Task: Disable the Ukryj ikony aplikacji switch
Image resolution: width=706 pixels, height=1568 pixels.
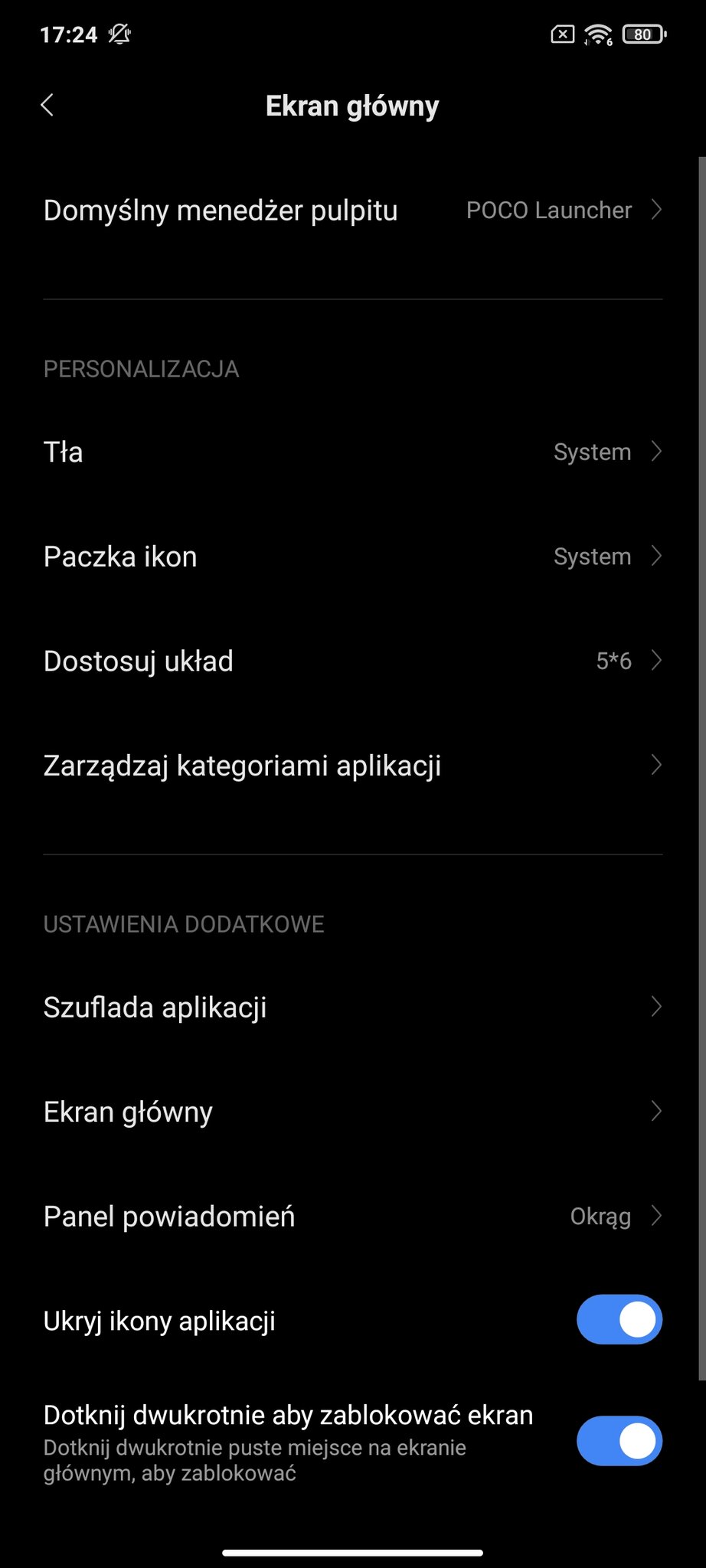Action: coord(619,1320)
